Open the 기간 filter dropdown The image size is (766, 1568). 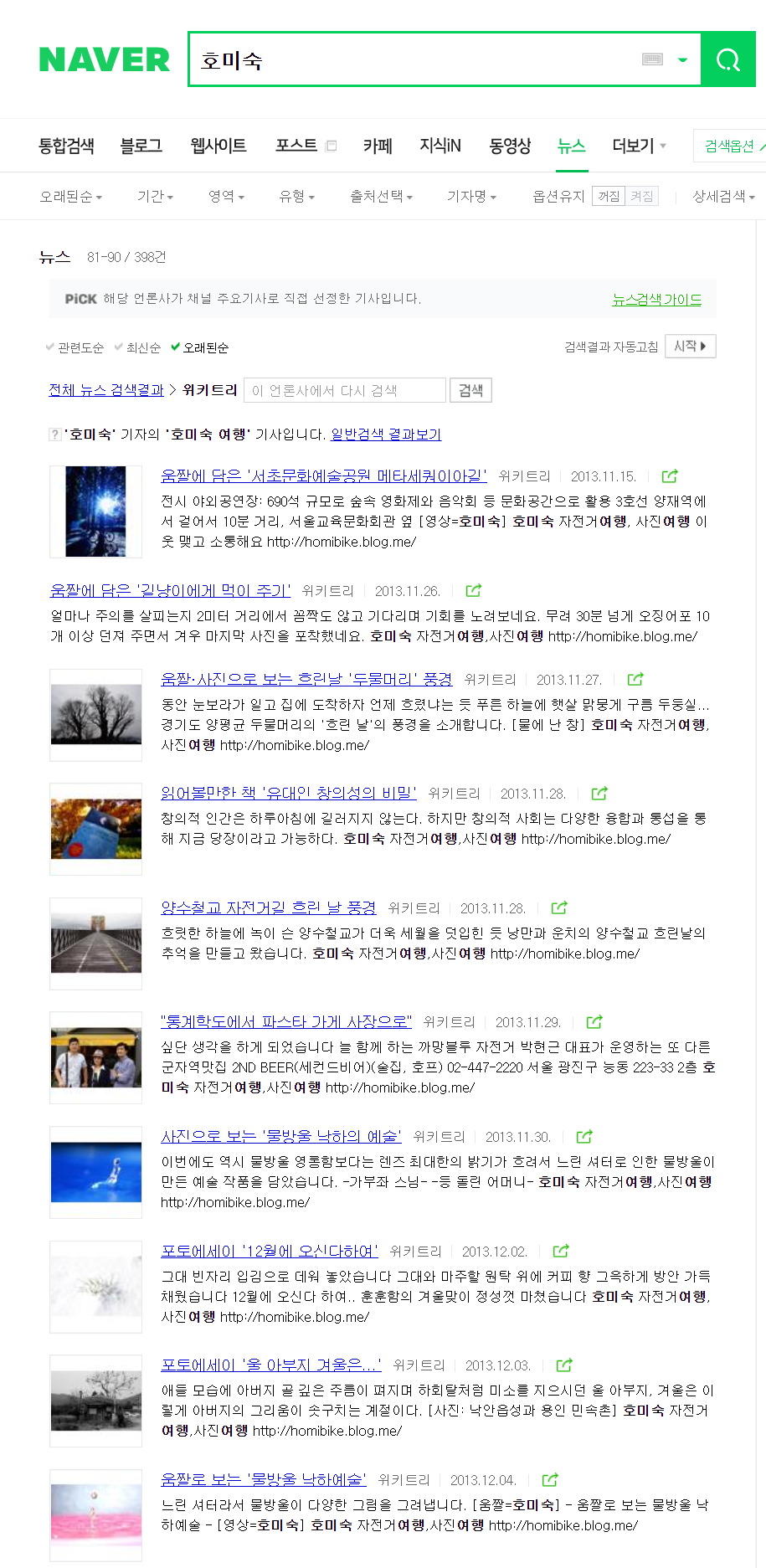tap(155, 196)
